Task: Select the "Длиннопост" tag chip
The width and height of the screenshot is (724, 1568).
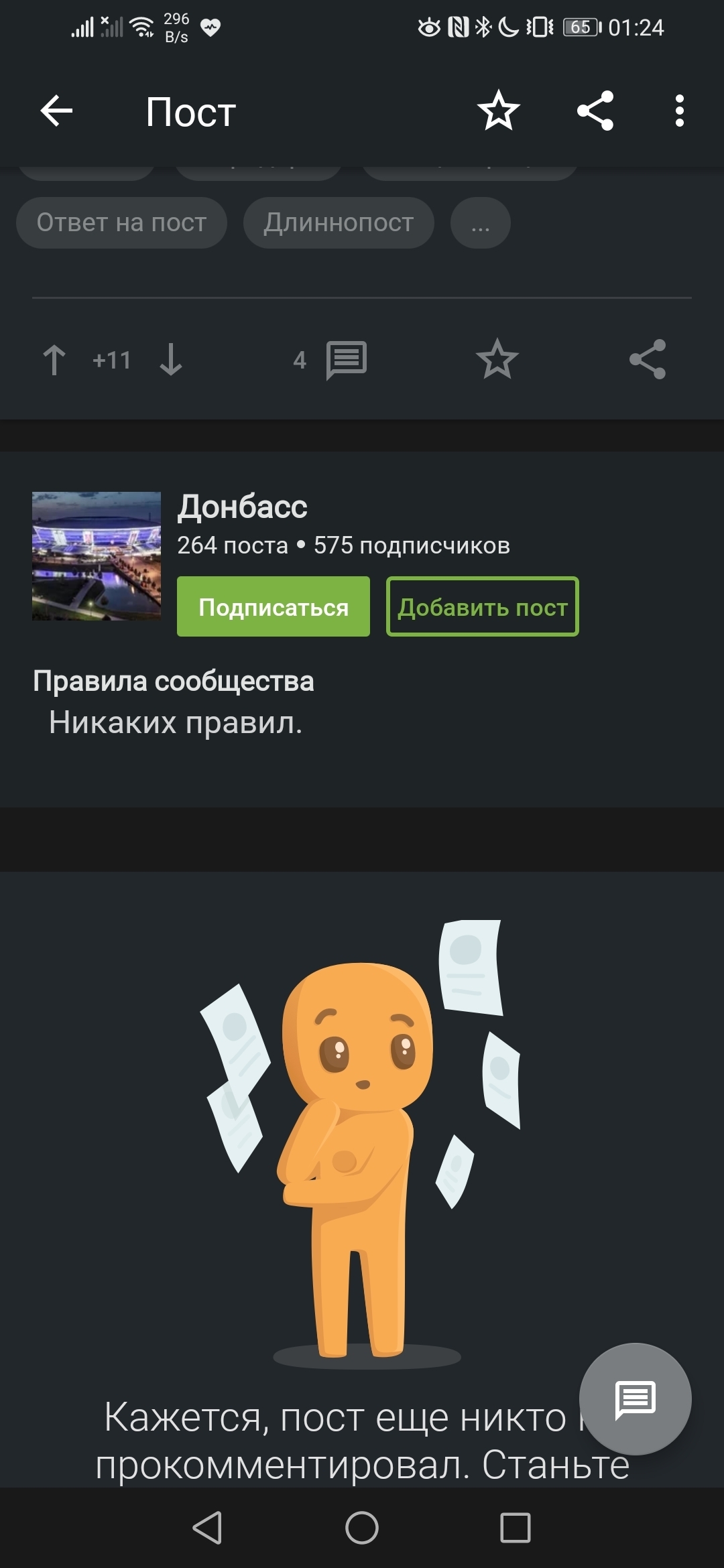Action: (x=339, y=222)
